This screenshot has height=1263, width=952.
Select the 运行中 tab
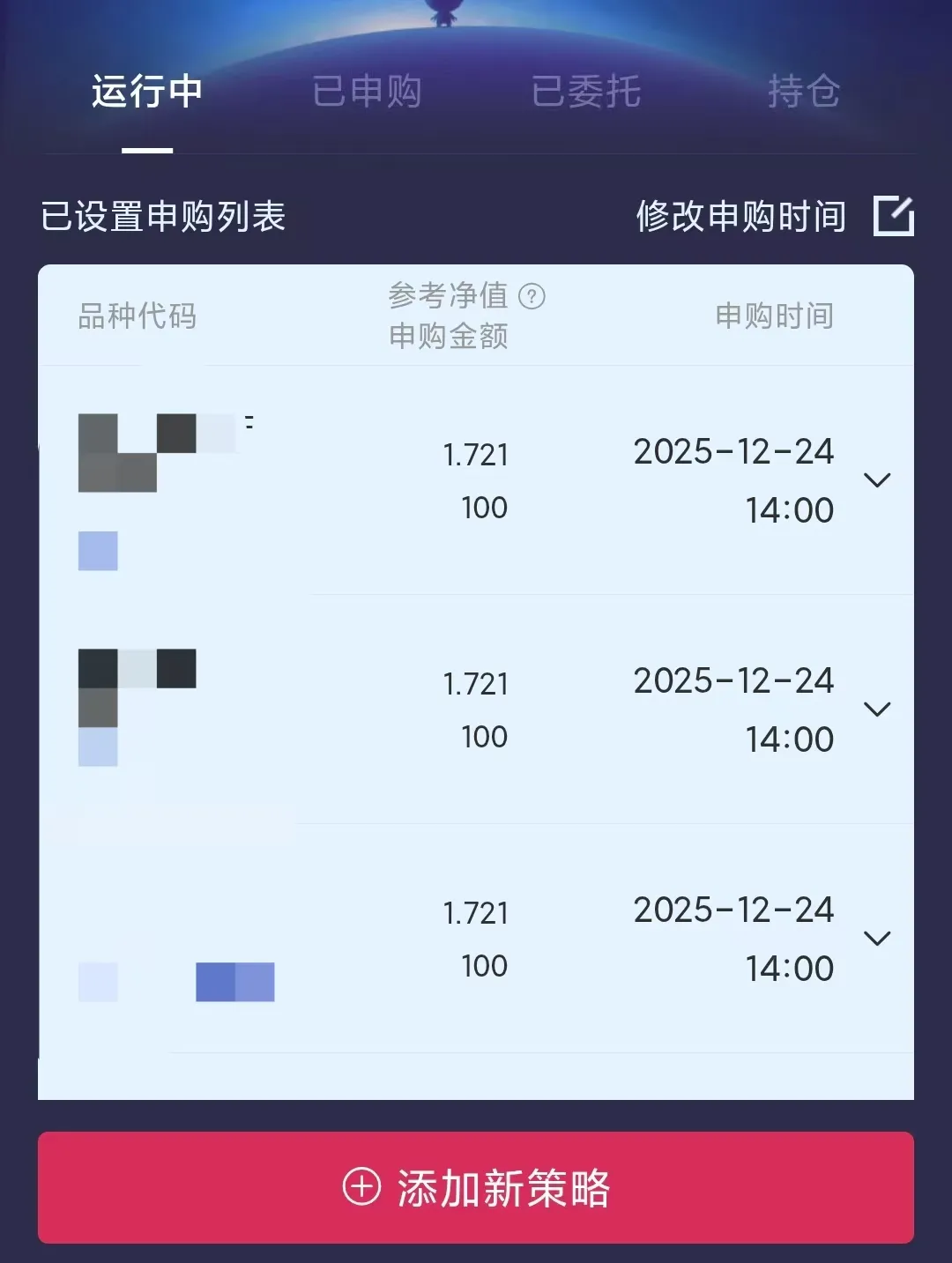147,92
